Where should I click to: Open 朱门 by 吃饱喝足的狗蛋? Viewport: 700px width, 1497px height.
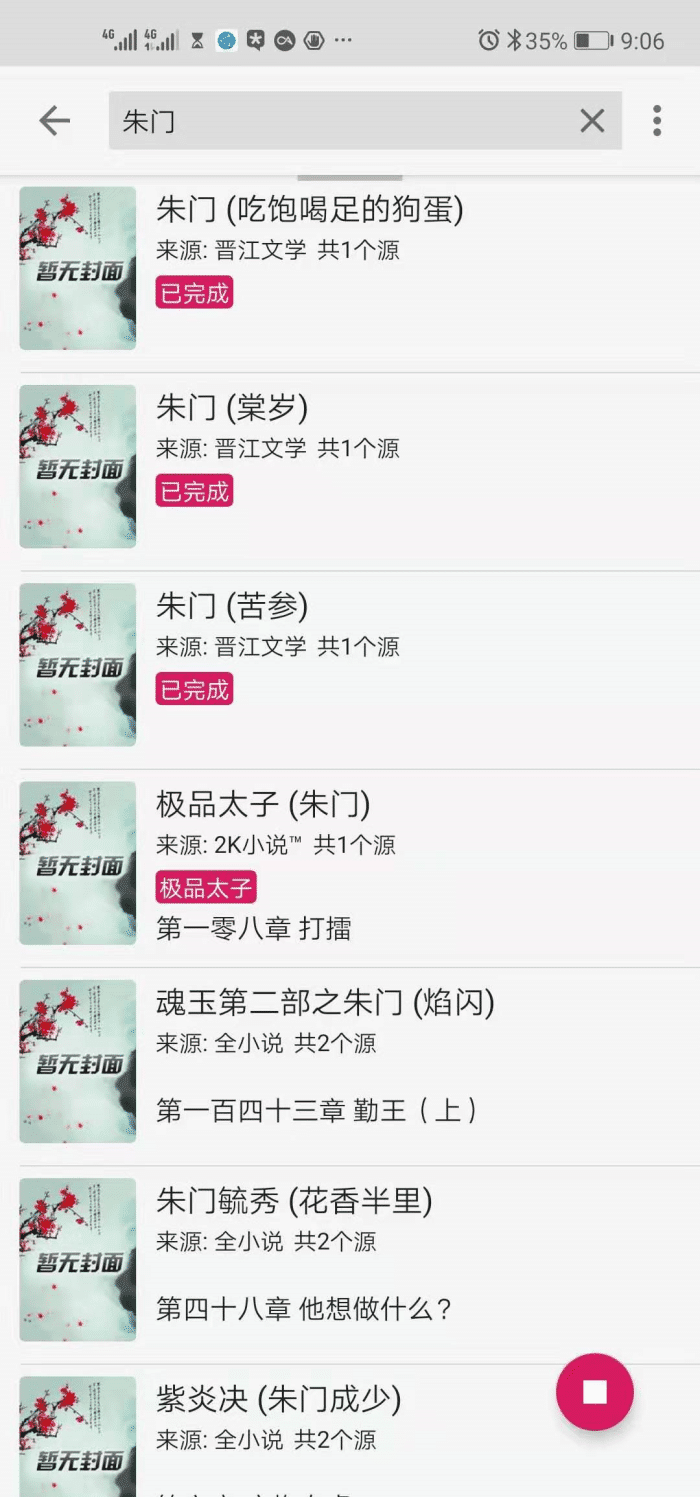[310, 211]
